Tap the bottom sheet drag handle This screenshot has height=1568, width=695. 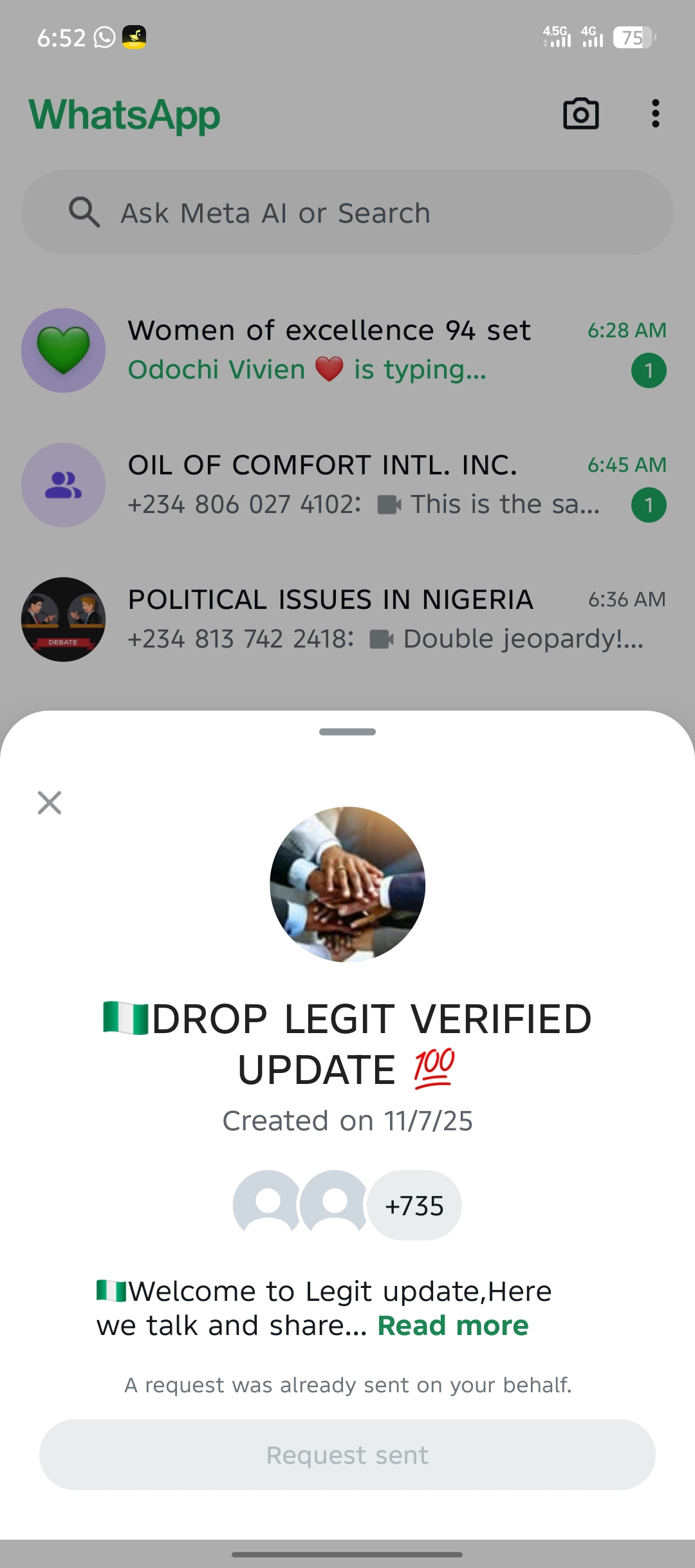click(x=347, y=732)
